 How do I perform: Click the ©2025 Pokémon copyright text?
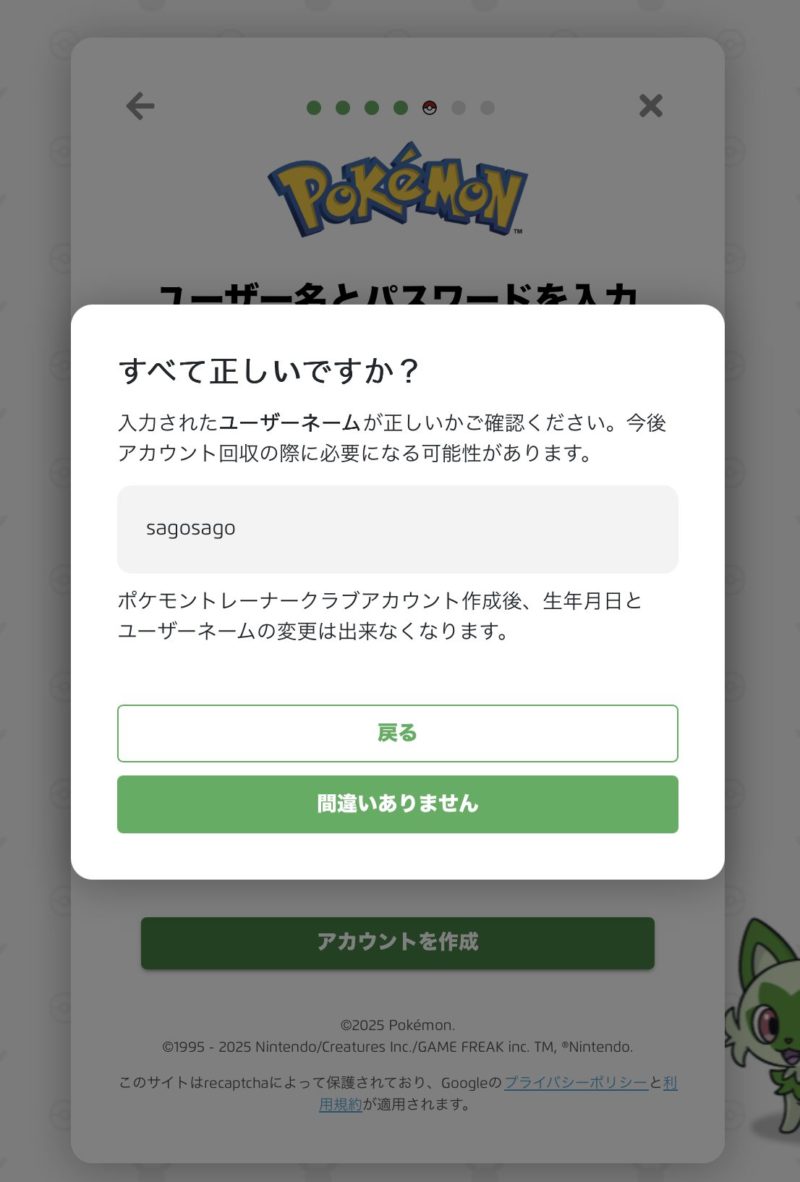point(398,1025)
